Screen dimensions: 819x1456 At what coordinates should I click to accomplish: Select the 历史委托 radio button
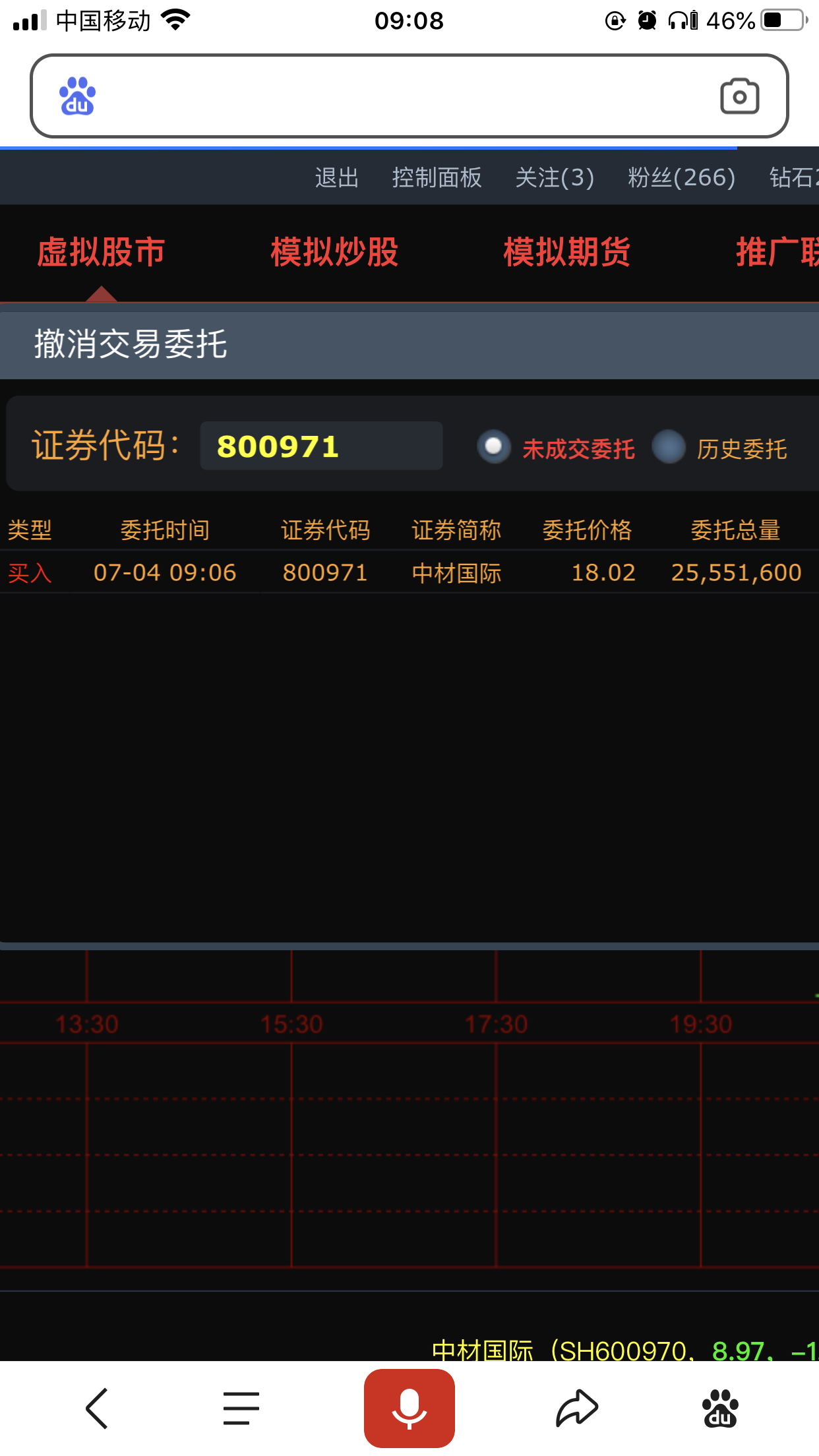669,447
